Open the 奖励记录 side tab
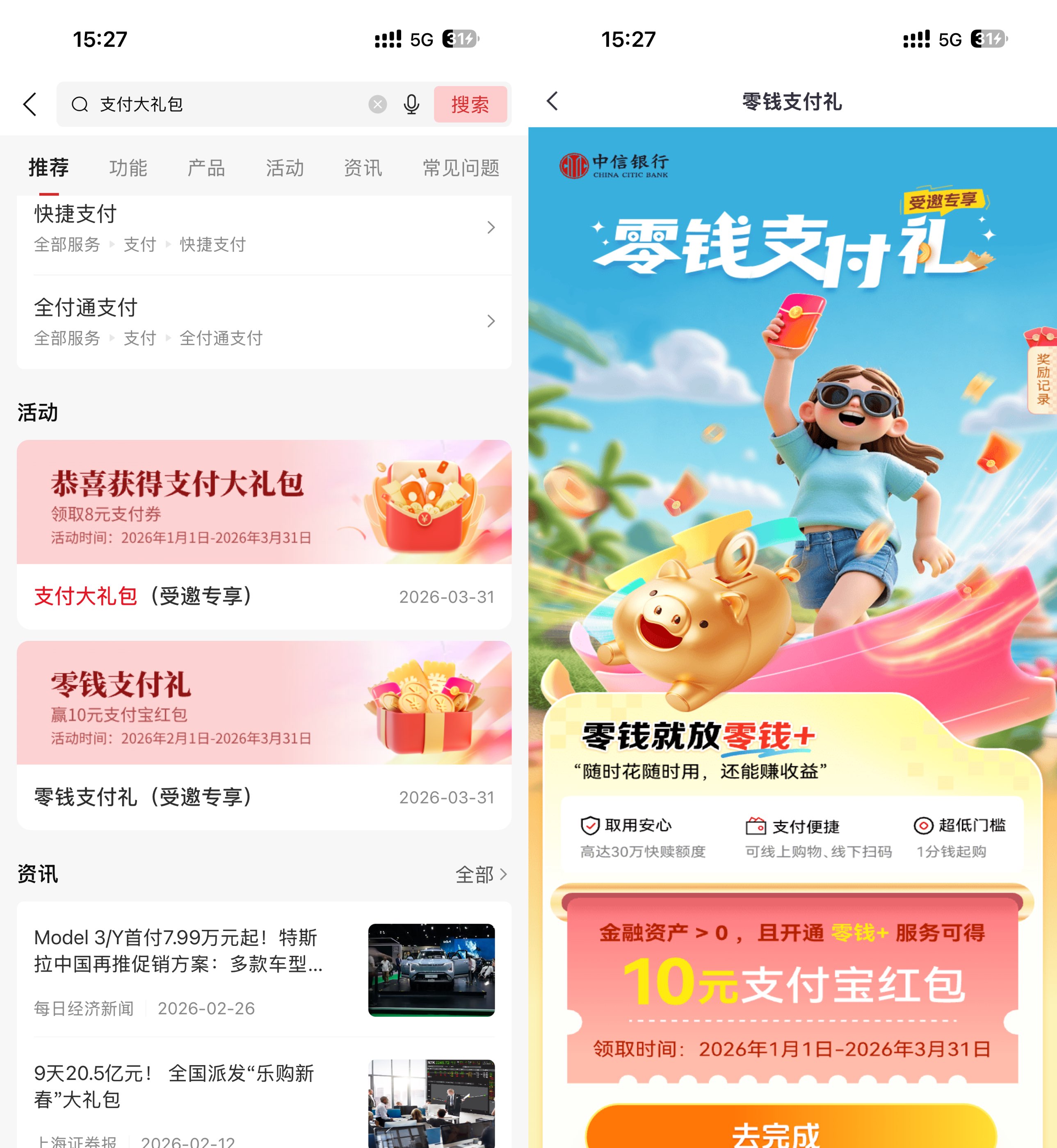Viewport: 1057px width, 1148px height. click(1041, 377)
